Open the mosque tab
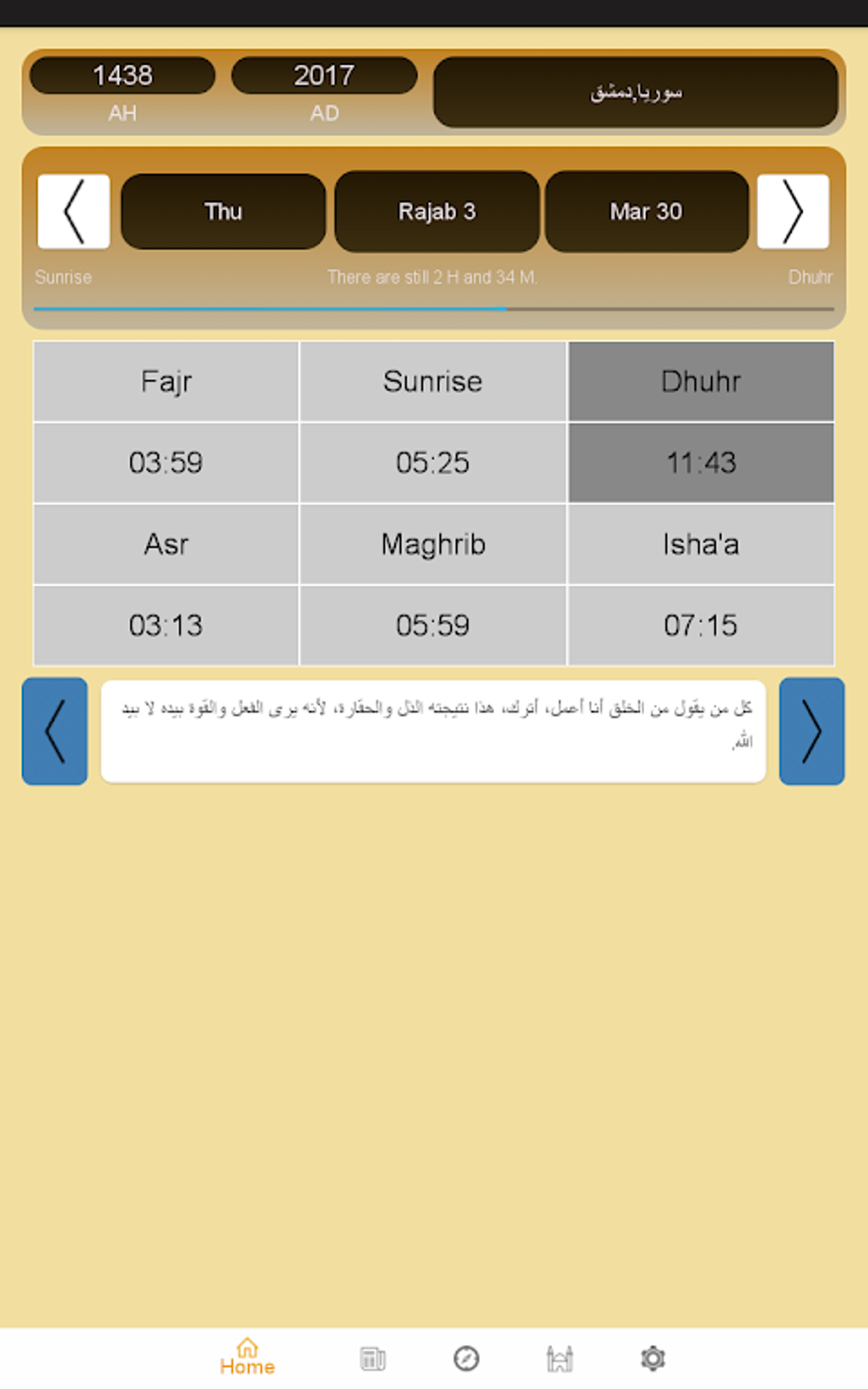This screenshot has height=1389, width=868. click(x=559, y=1358)
